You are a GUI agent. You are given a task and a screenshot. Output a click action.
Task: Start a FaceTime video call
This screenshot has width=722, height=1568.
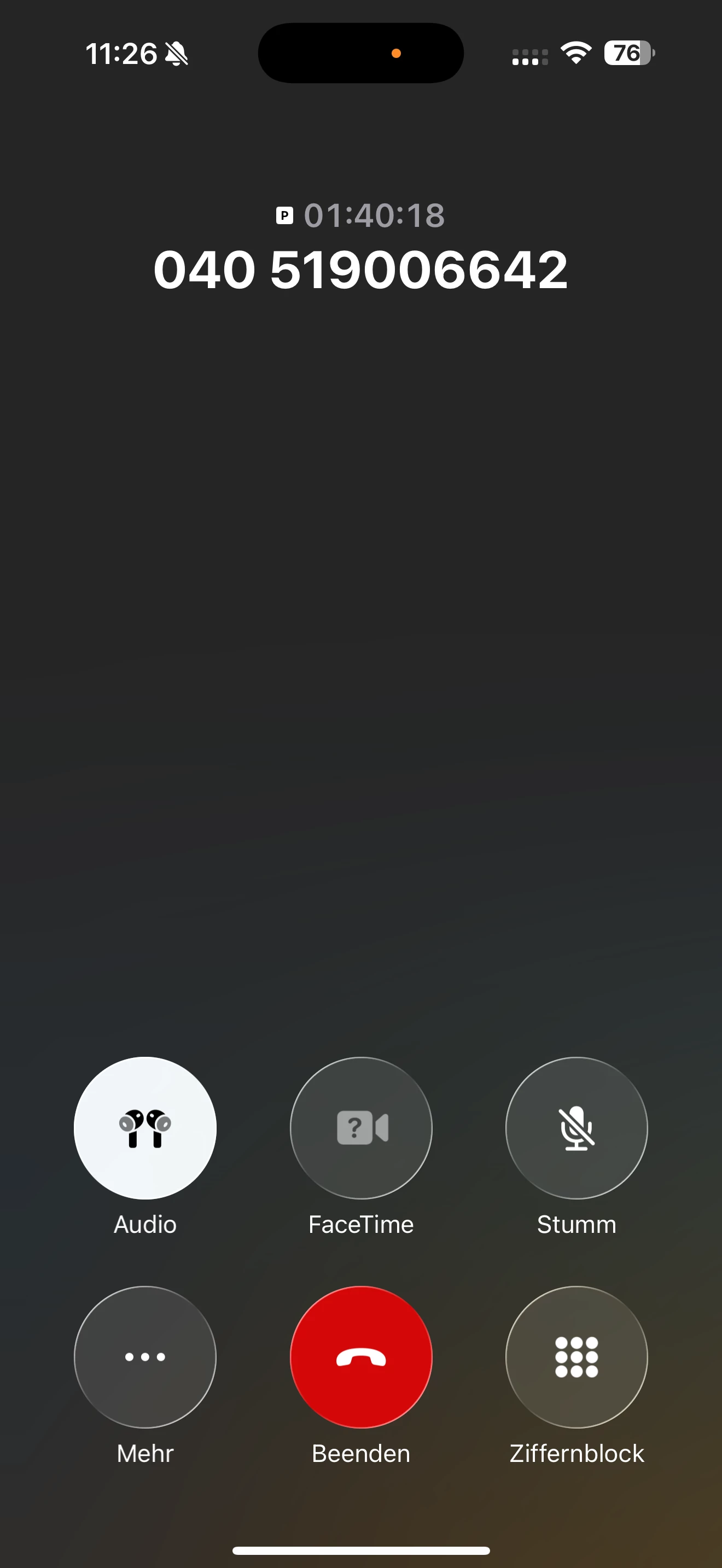[x=361, y=1128]
